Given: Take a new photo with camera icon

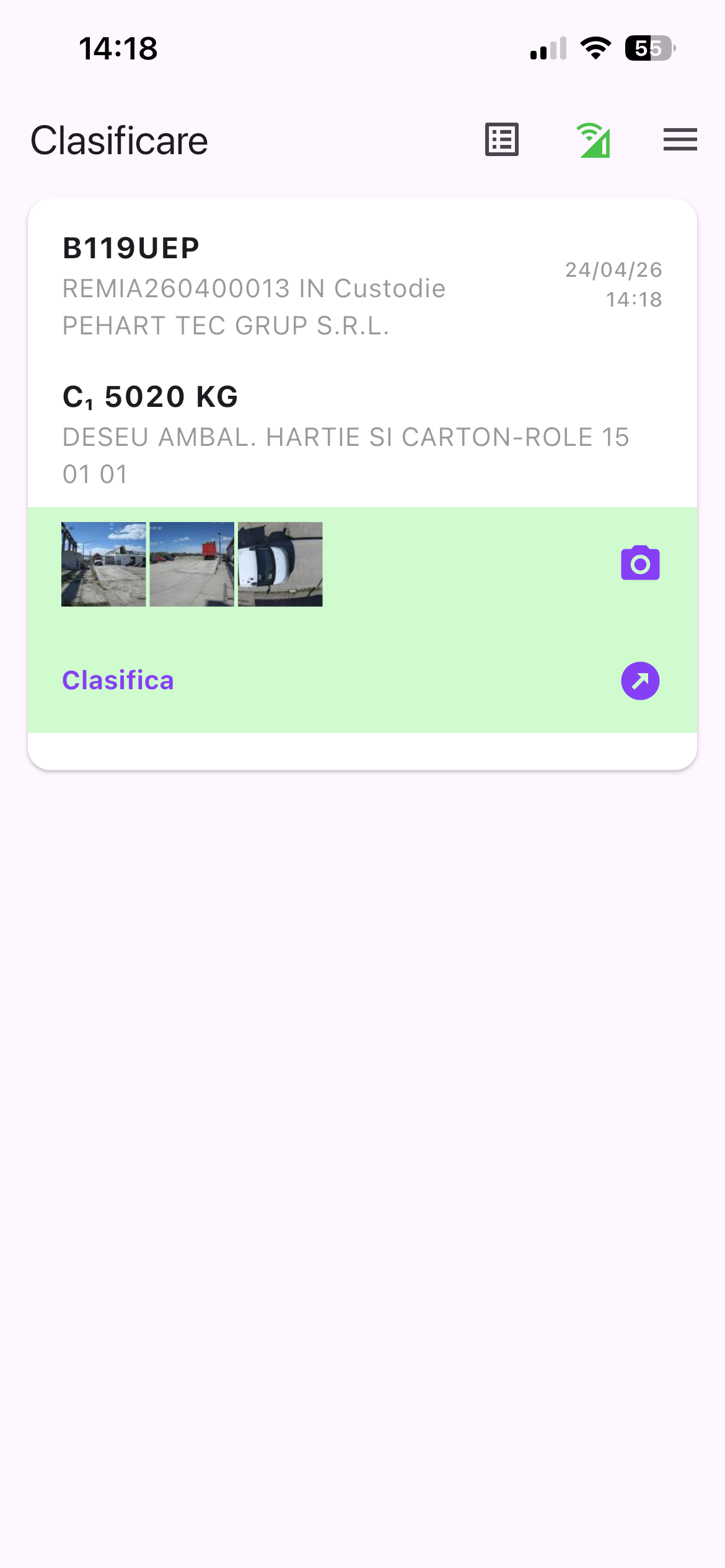Looking at the screenshot, I should 640,563.
